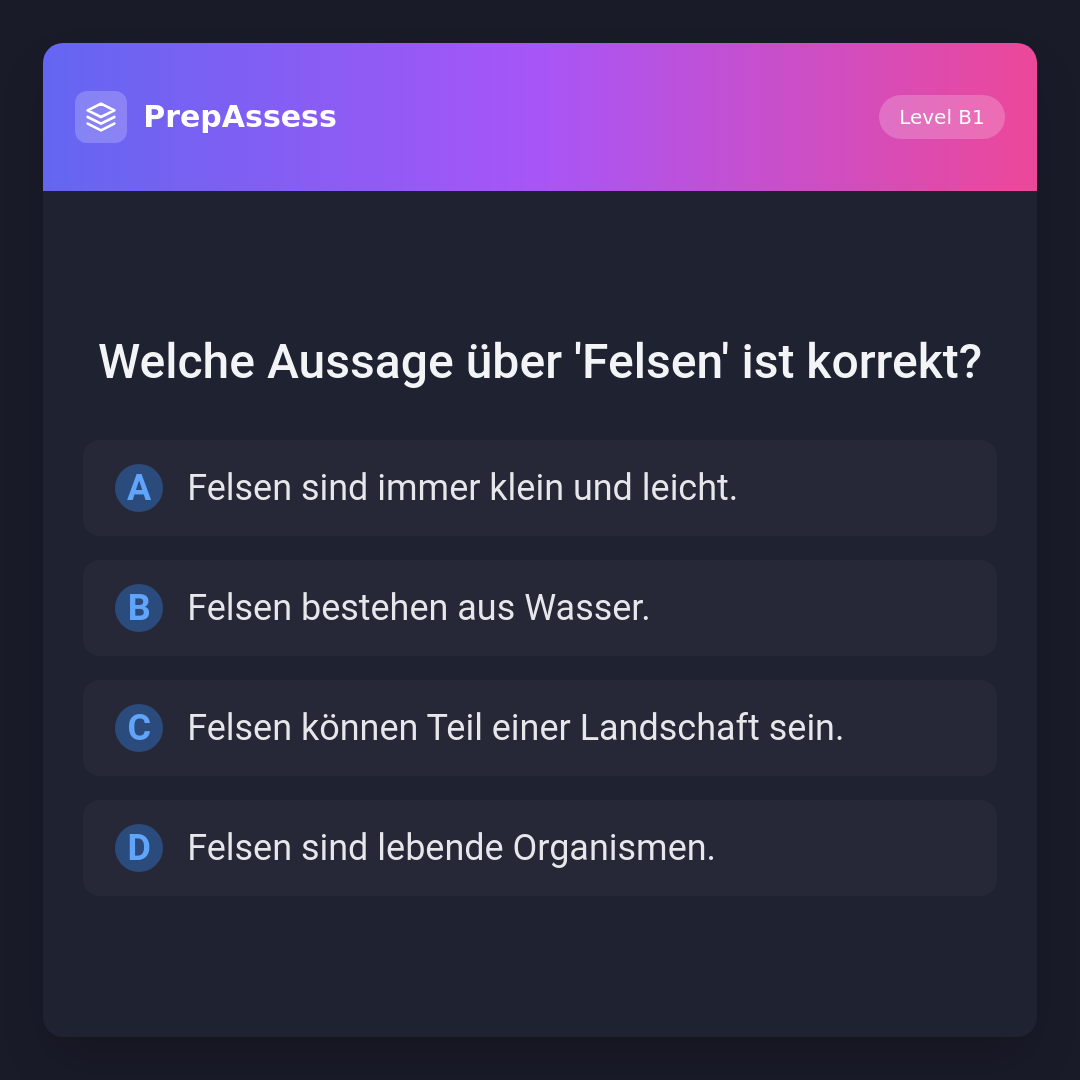Viewport: 1080px width, 1080px height.
Task: Choose answer B: Felsen bestehen aus Wasser
Action: tap(540, 608)
